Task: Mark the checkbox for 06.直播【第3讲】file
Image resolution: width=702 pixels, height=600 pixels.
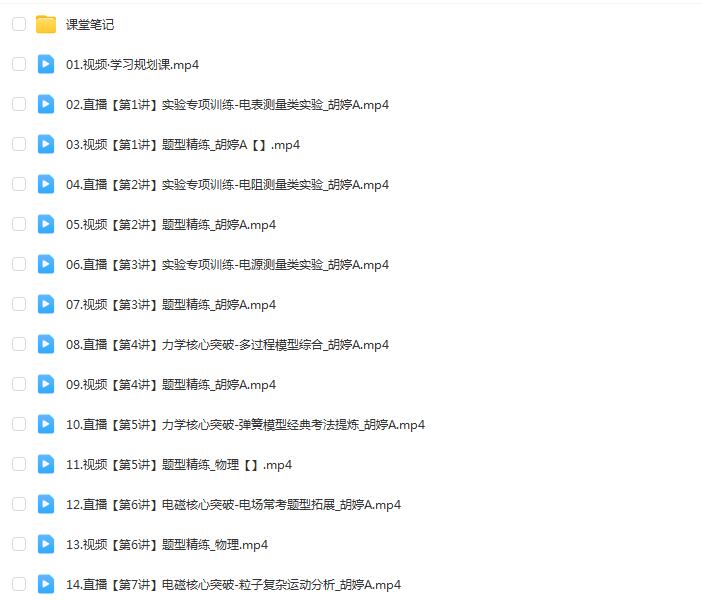Action: coord(18,264)
